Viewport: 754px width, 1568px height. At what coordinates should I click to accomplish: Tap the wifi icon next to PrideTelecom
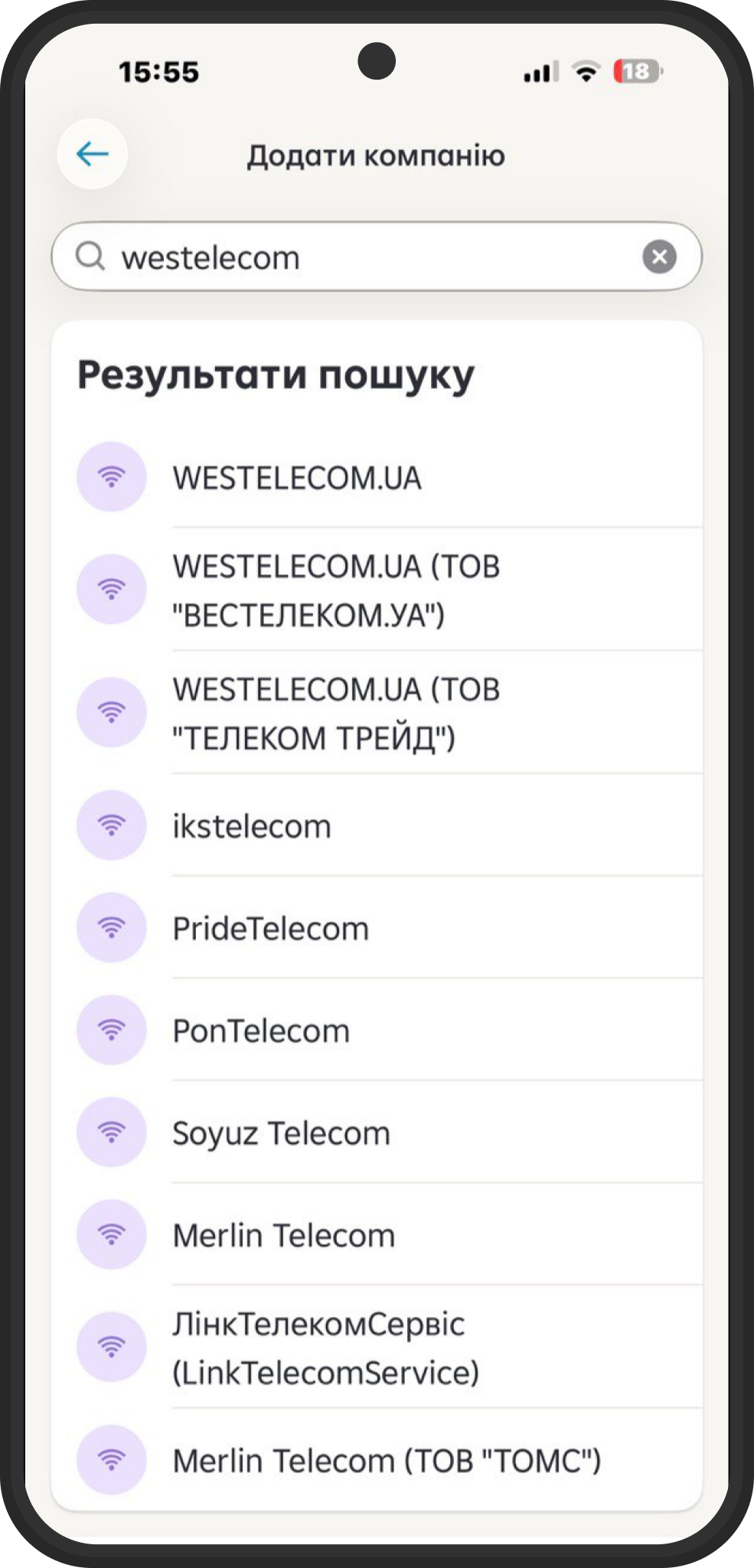[112, 928]
